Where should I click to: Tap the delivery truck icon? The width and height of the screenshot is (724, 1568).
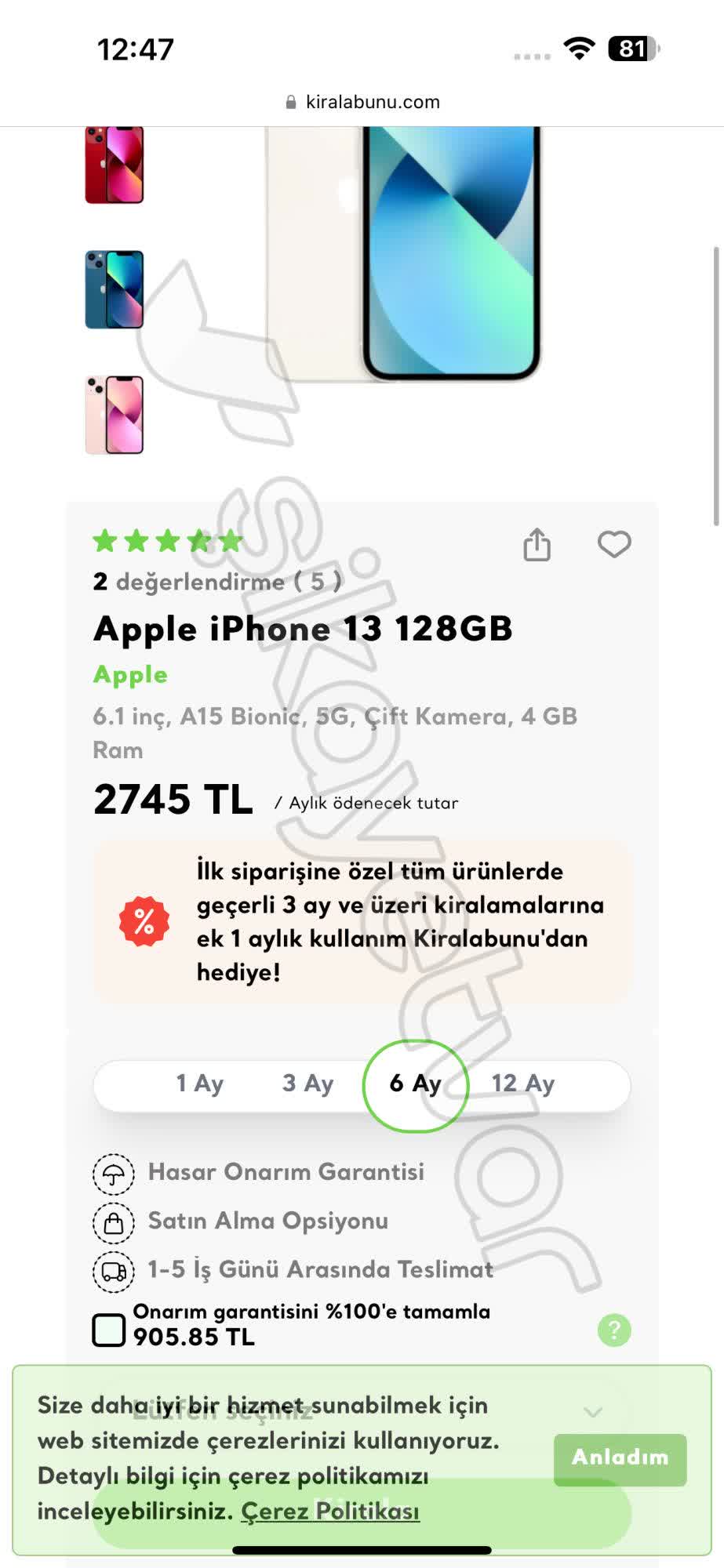(x=113, y=1270)
